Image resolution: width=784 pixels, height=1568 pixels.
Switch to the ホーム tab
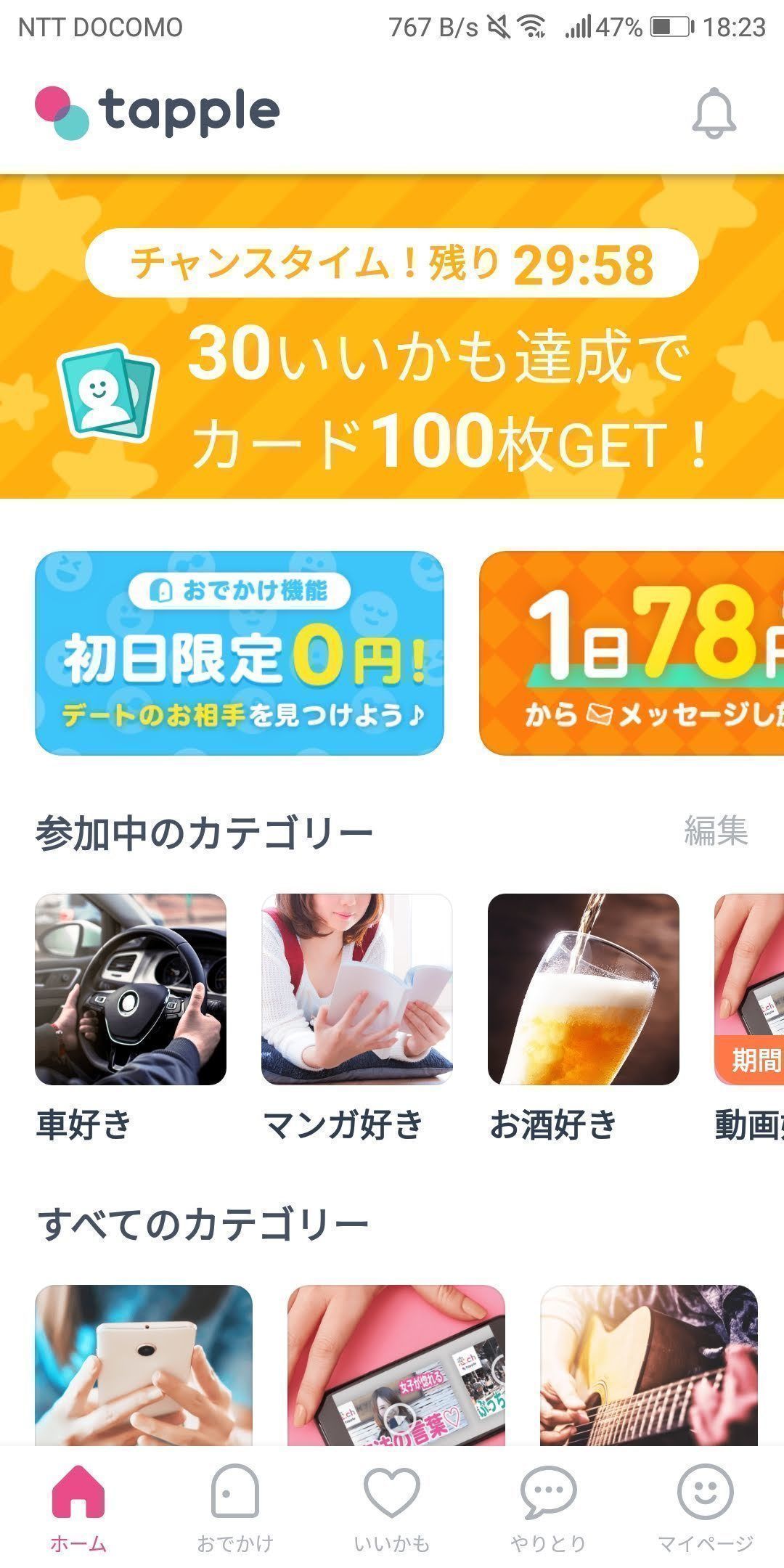[x=78, y=1508]
